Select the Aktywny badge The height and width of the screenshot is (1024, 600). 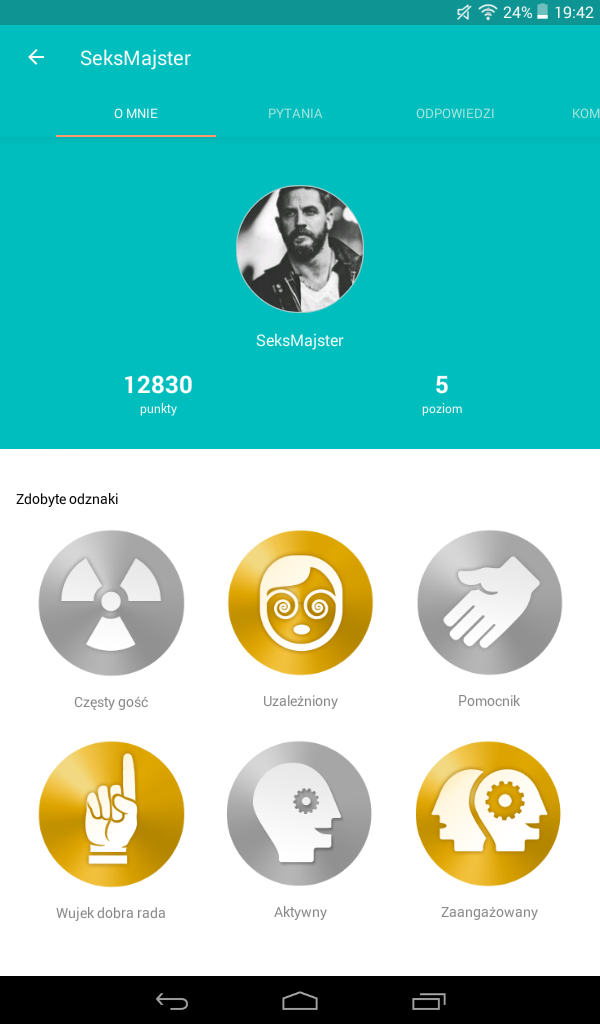[300, 815]
